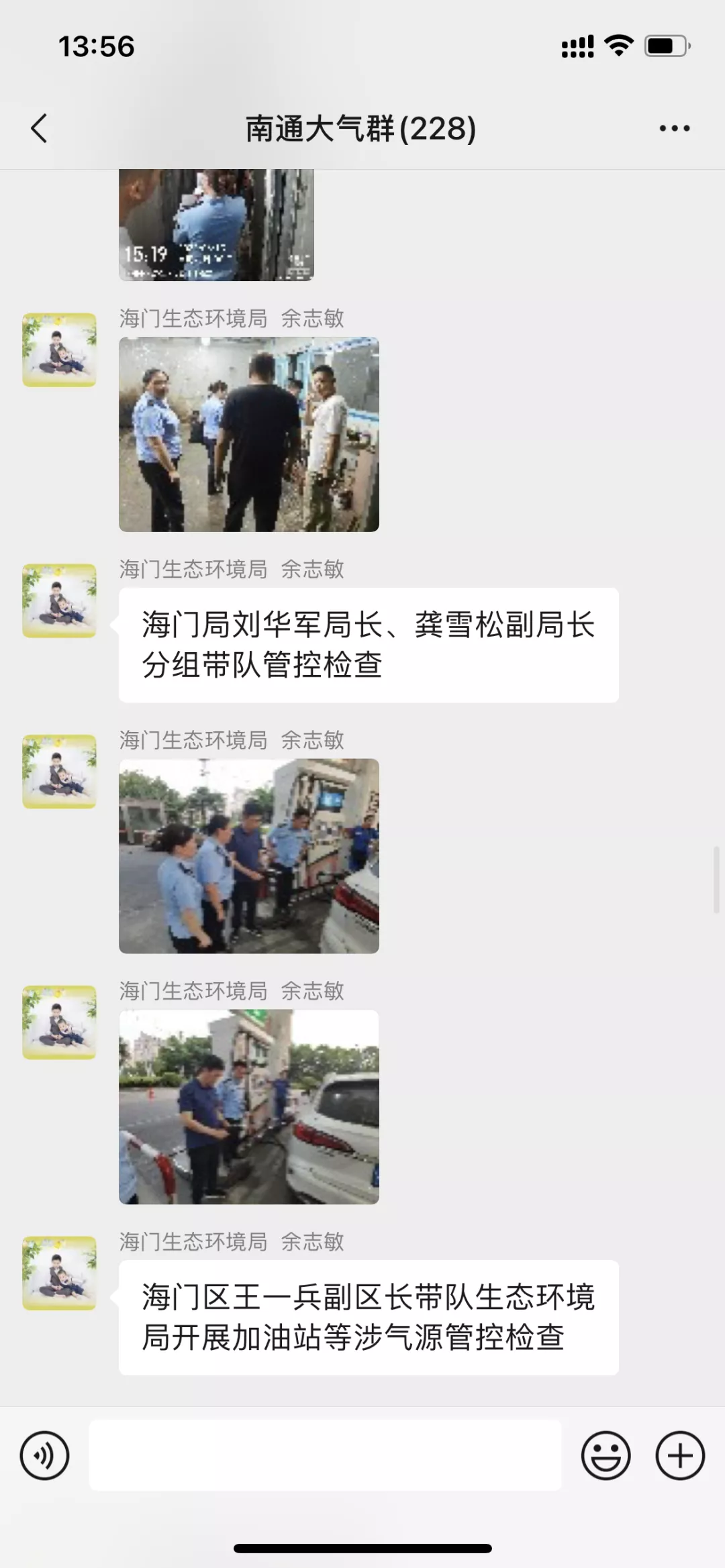View indoor photo with man in black shirt
725x1568 pixels.
pos(248,434)
